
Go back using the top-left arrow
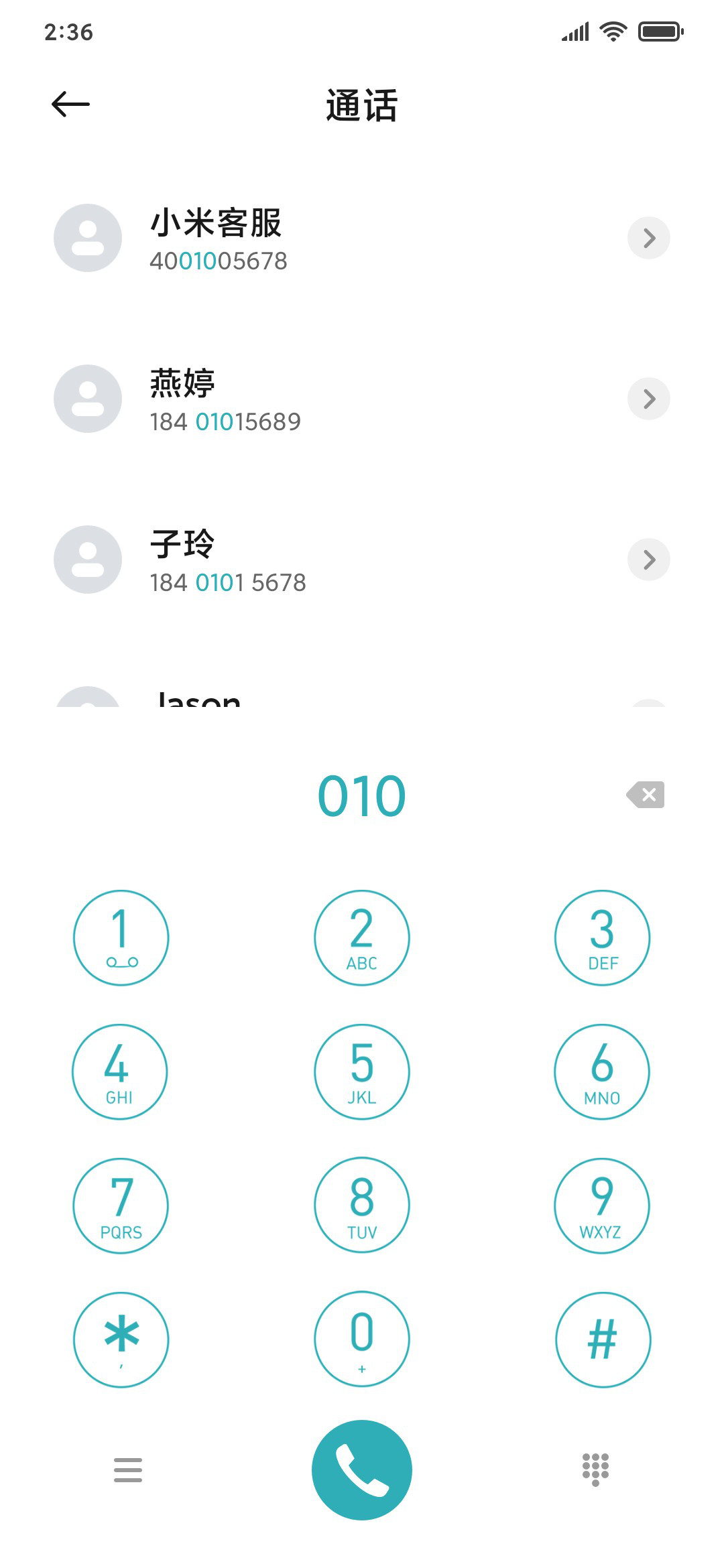tap(70, 104)
